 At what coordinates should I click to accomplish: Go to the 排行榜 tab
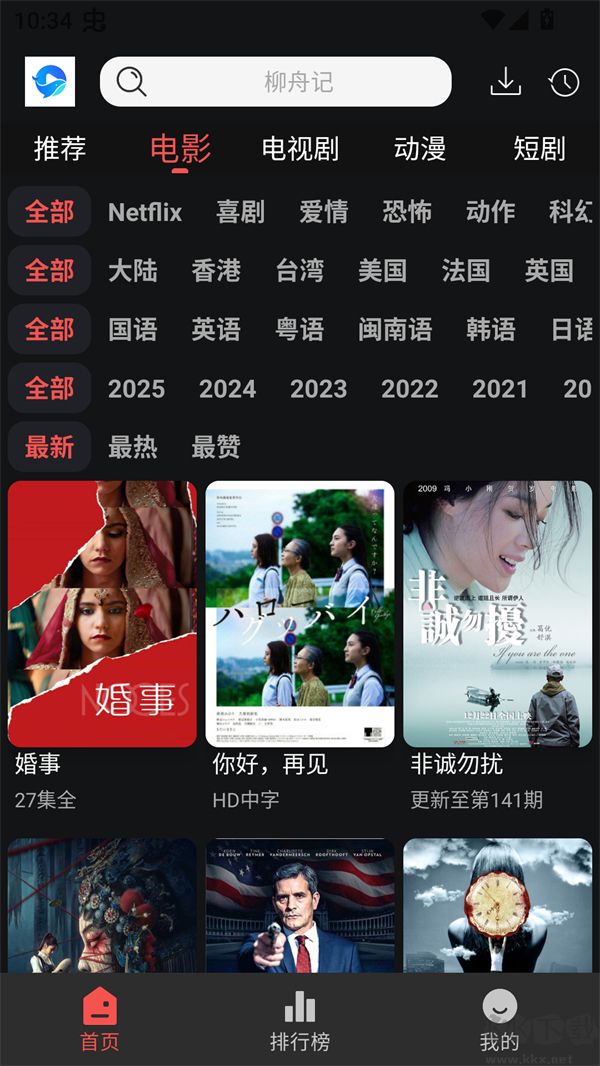[x=300, y=1020]
